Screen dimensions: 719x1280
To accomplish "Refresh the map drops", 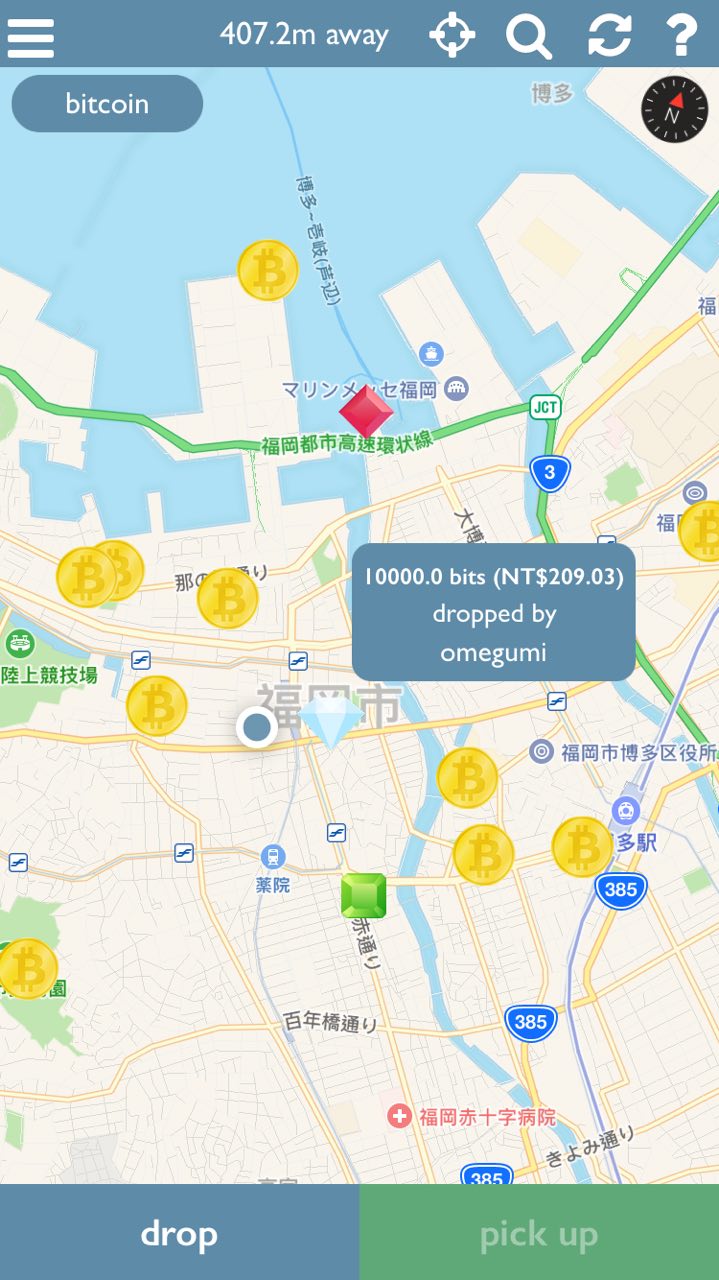I will coord(609,36).
